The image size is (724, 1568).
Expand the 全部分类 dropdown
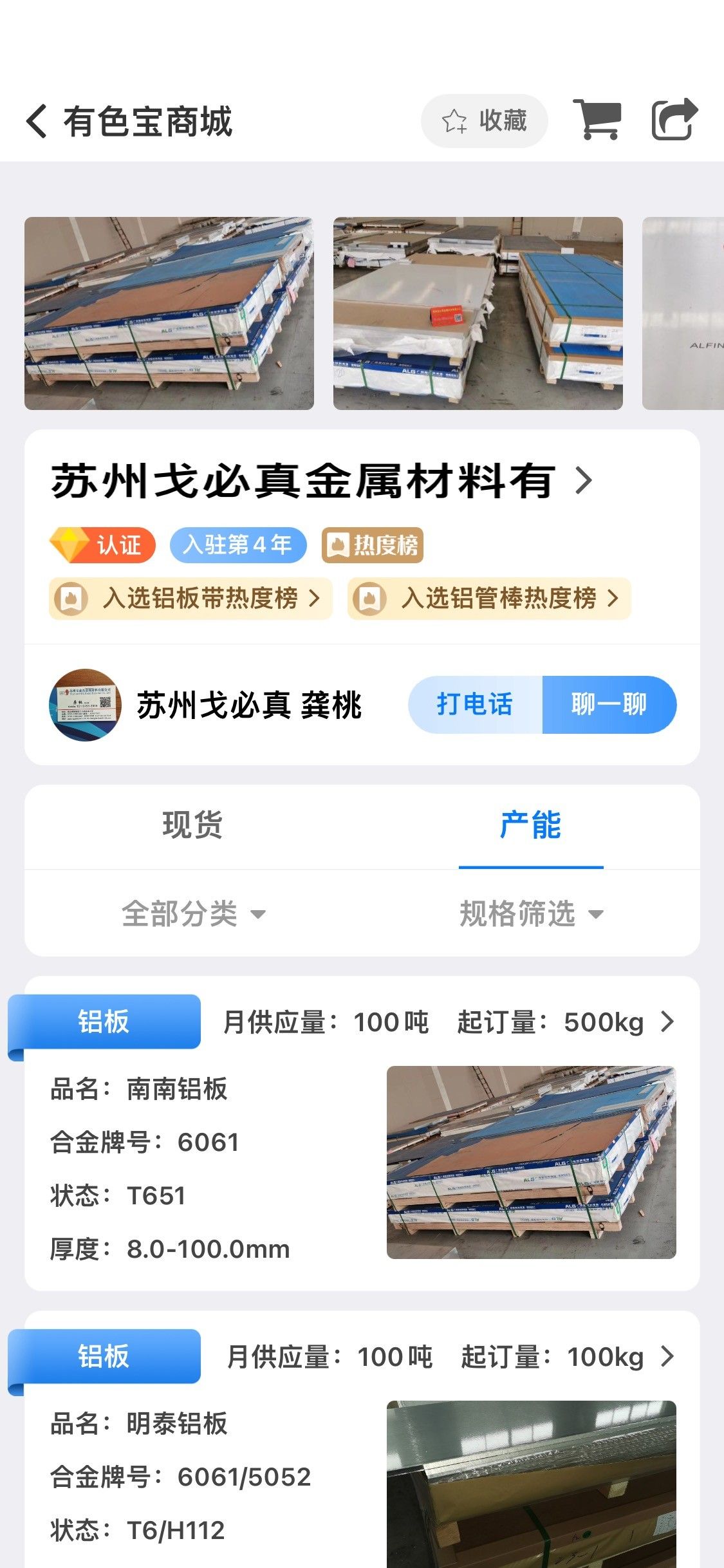(193, 913)
